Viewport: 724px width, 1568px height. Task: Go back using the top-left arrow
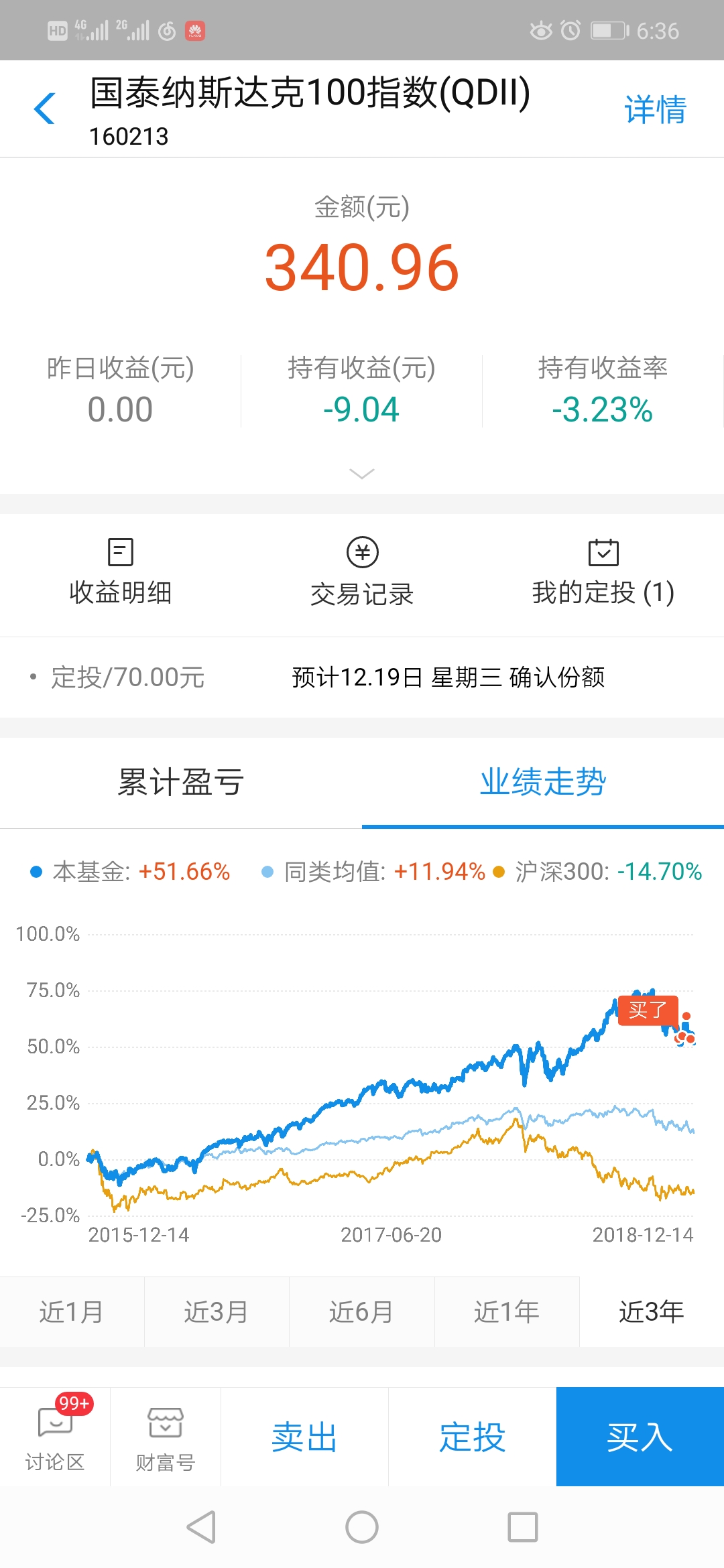[44, 109]
